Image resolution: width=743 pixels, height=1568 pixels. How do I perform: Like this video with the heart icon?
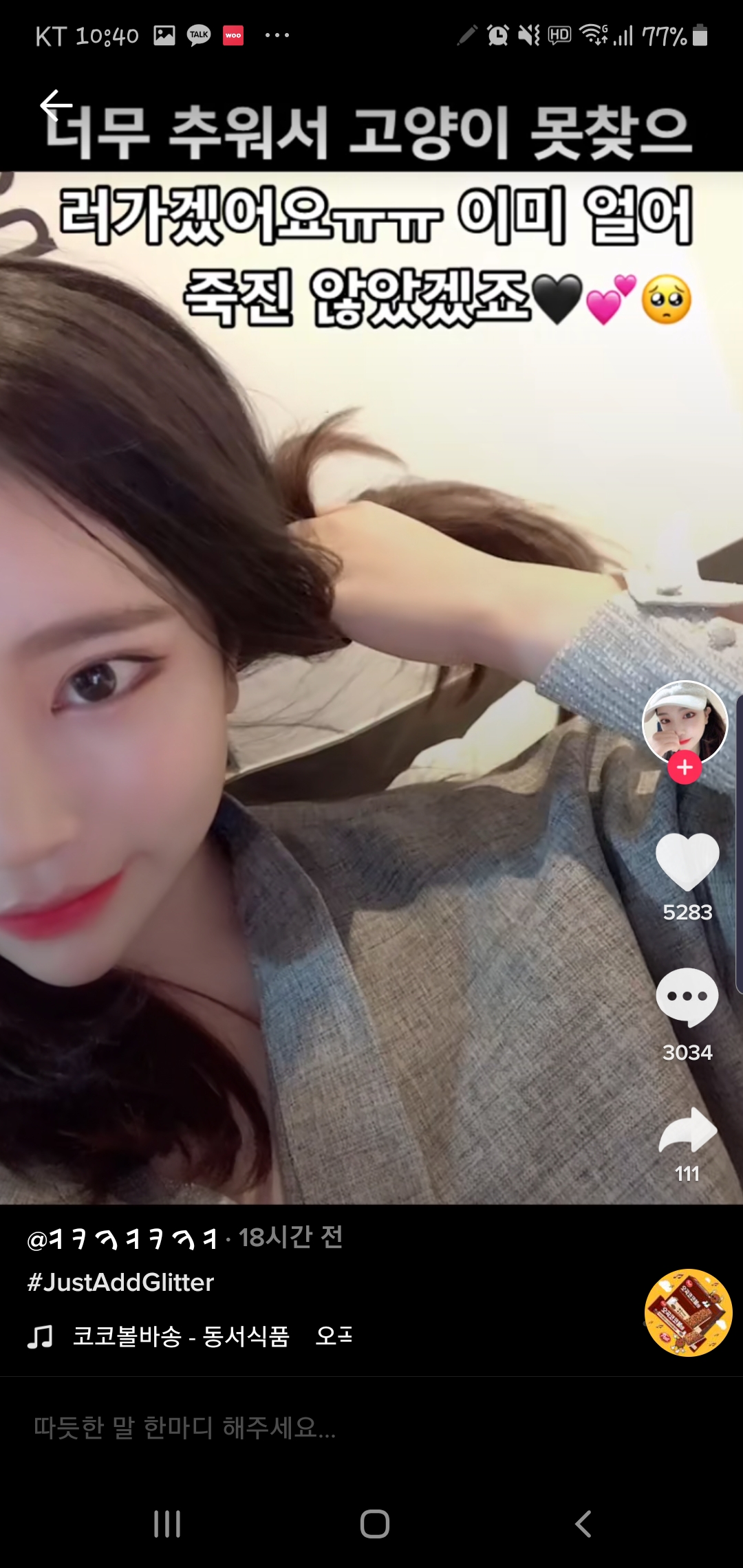(x=687, y=861)
